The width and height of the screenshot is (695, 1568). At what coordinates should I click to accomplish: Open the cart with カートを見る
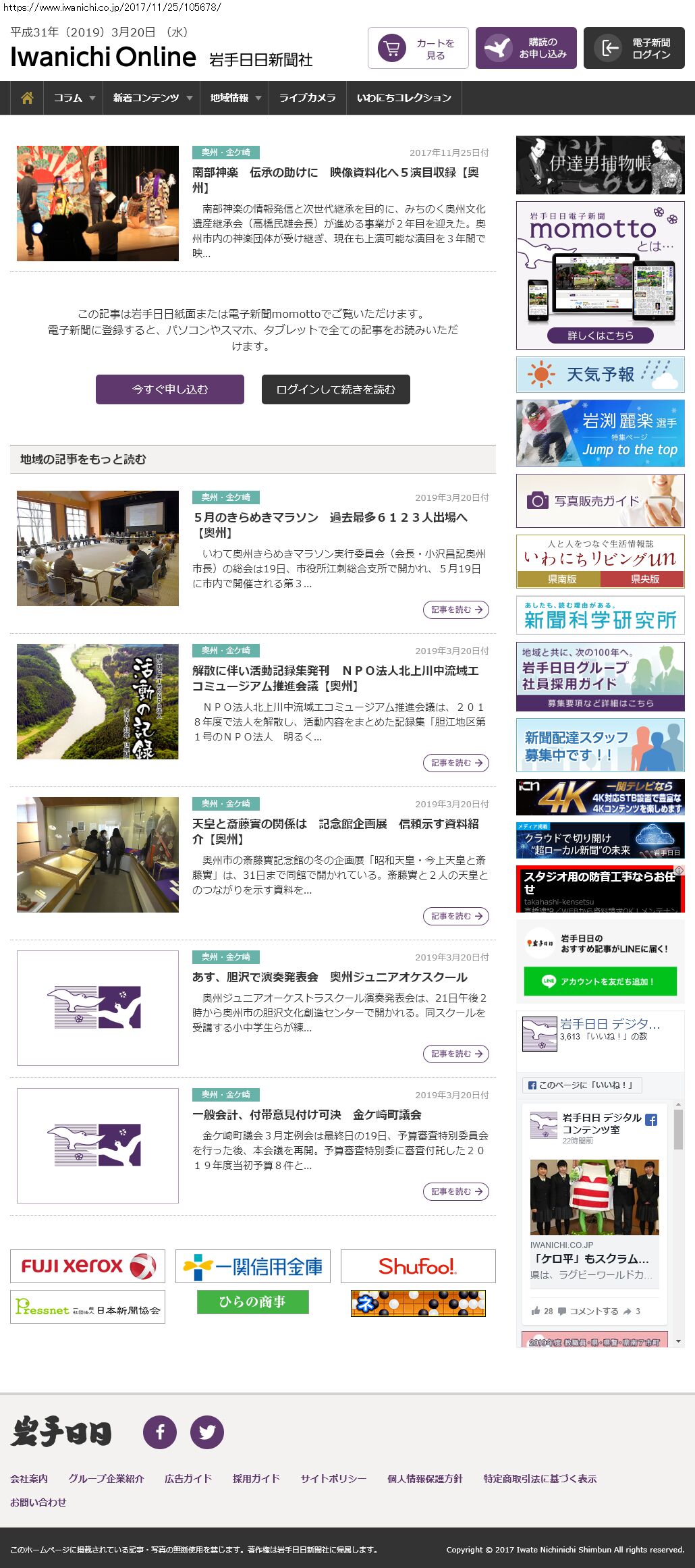pyautogui.click(x=418, y=48)
